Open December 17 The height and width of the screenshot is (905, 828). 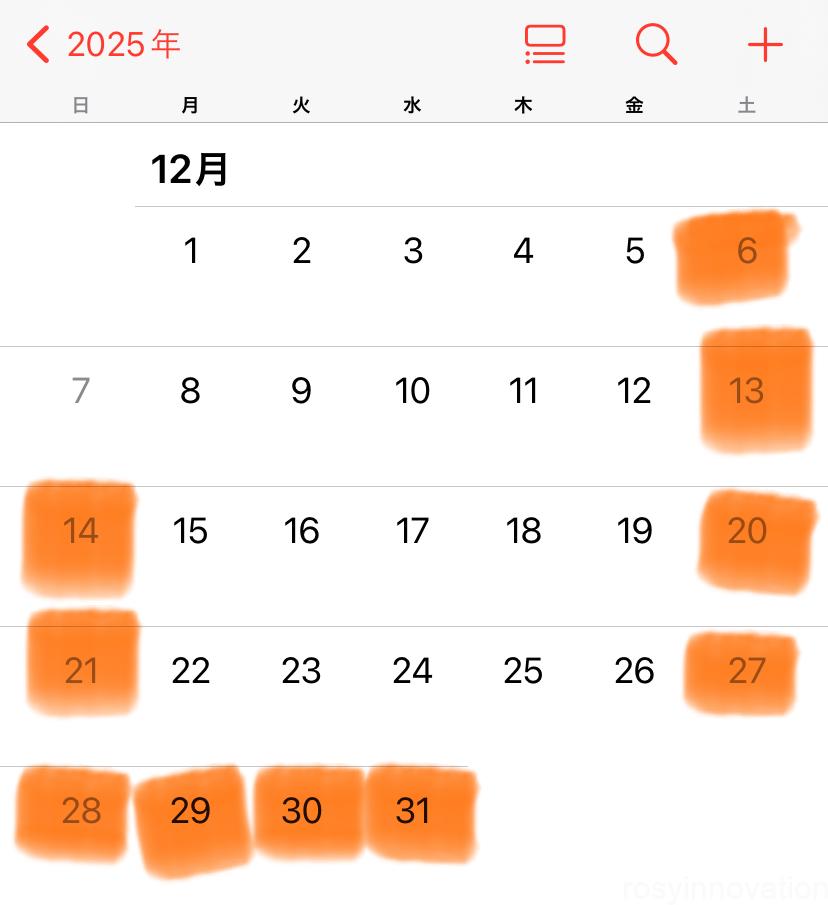point(412,531)
